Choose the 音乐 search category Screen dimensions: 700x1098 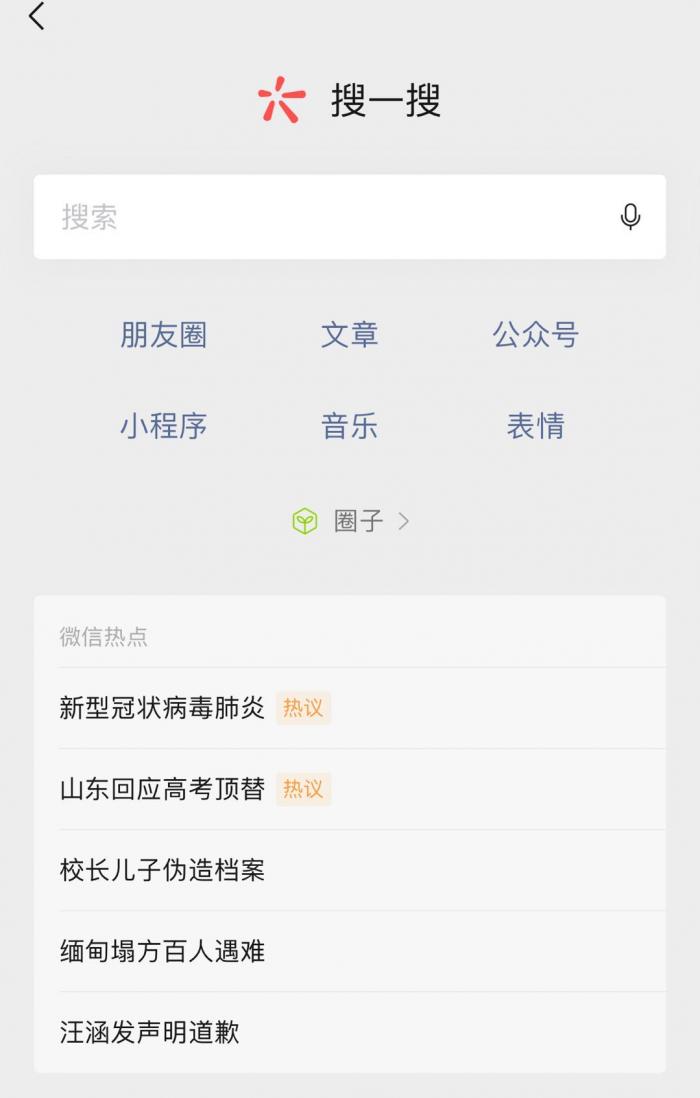tap(350, 426)
